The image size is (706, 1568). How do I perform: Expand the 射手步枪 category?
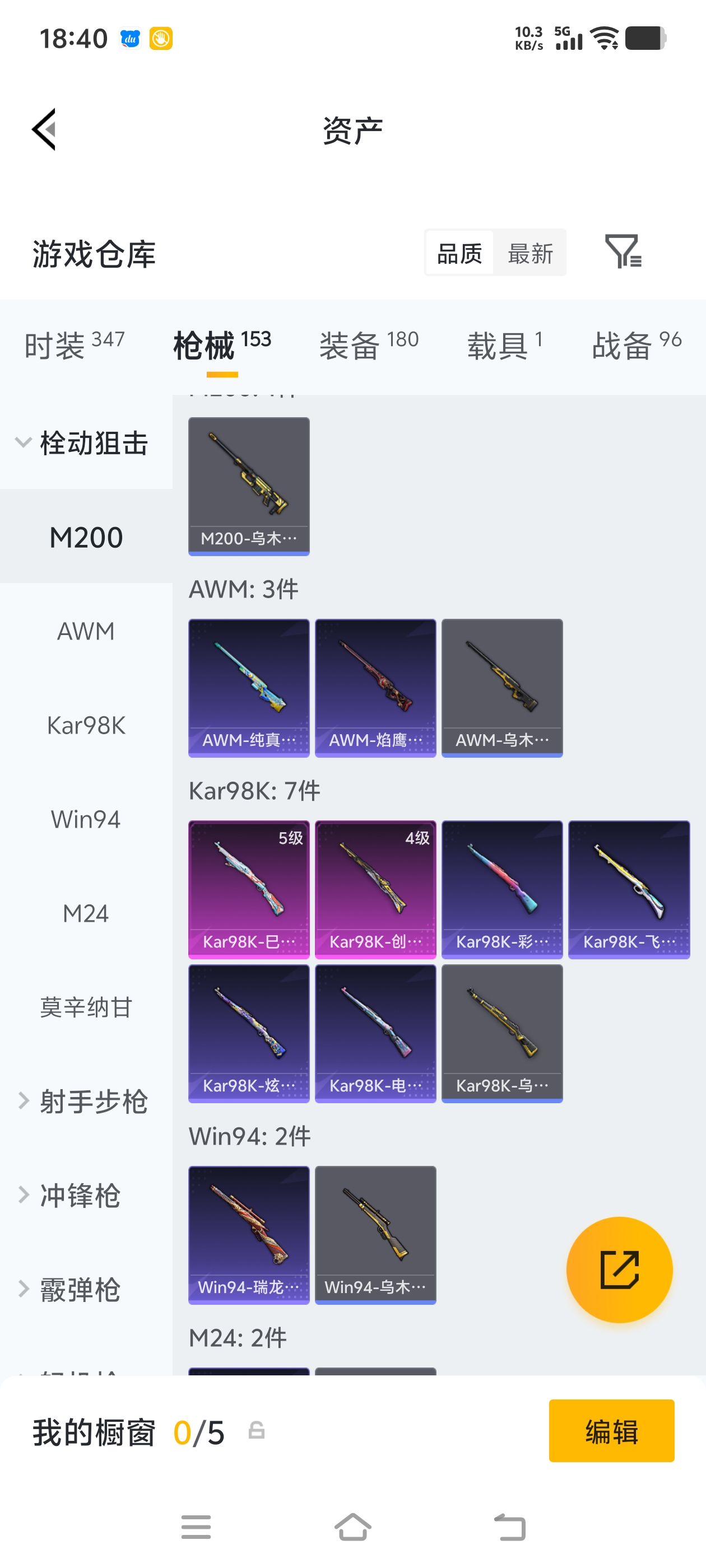pos(85,1102)
